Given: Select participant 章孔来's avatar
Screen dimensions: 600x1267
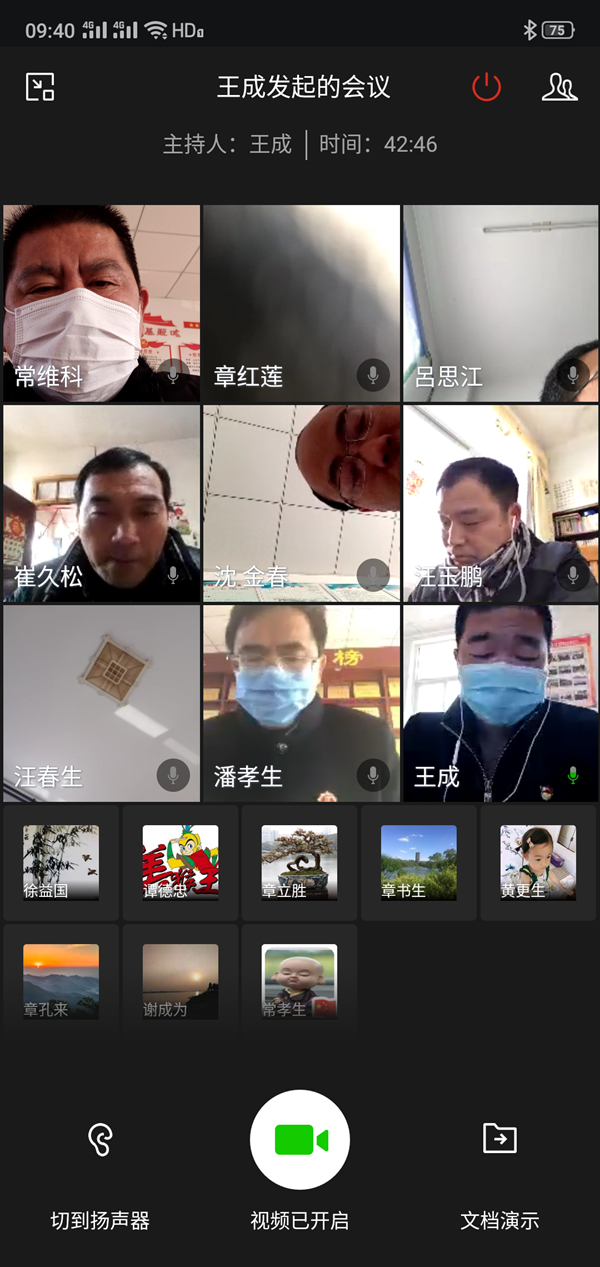Looking at the screenshot, I should pos(61,981).
